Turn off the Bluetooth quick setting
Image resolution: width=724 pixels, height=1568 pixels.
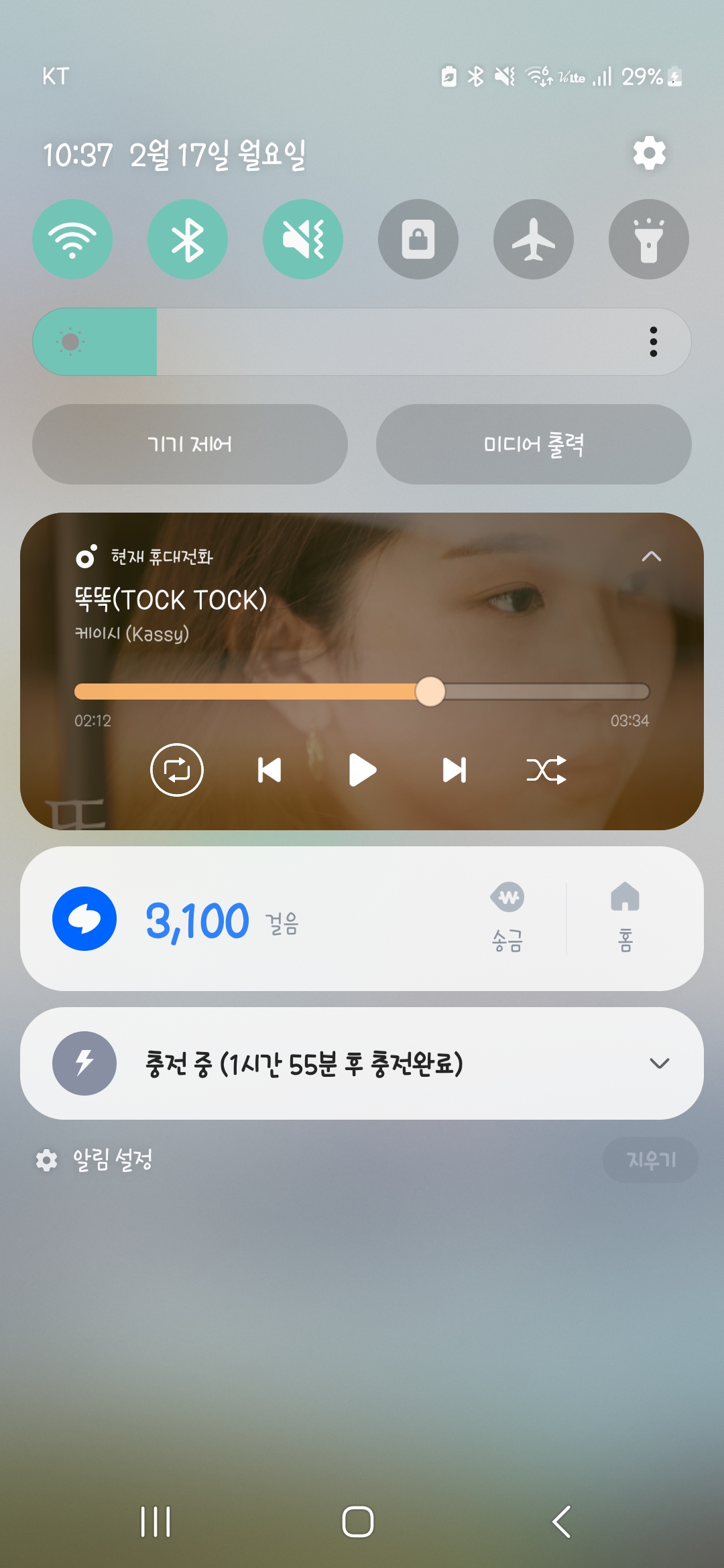pyautogui.click(x=188, y=239)
